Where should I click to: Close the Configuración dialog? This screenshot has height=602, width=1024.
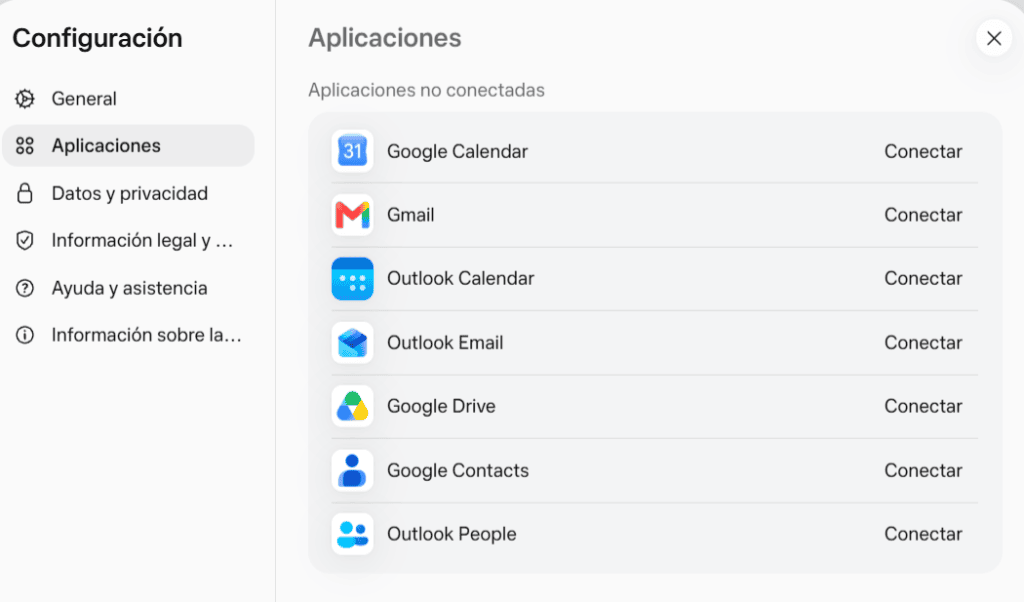point(994,39)
